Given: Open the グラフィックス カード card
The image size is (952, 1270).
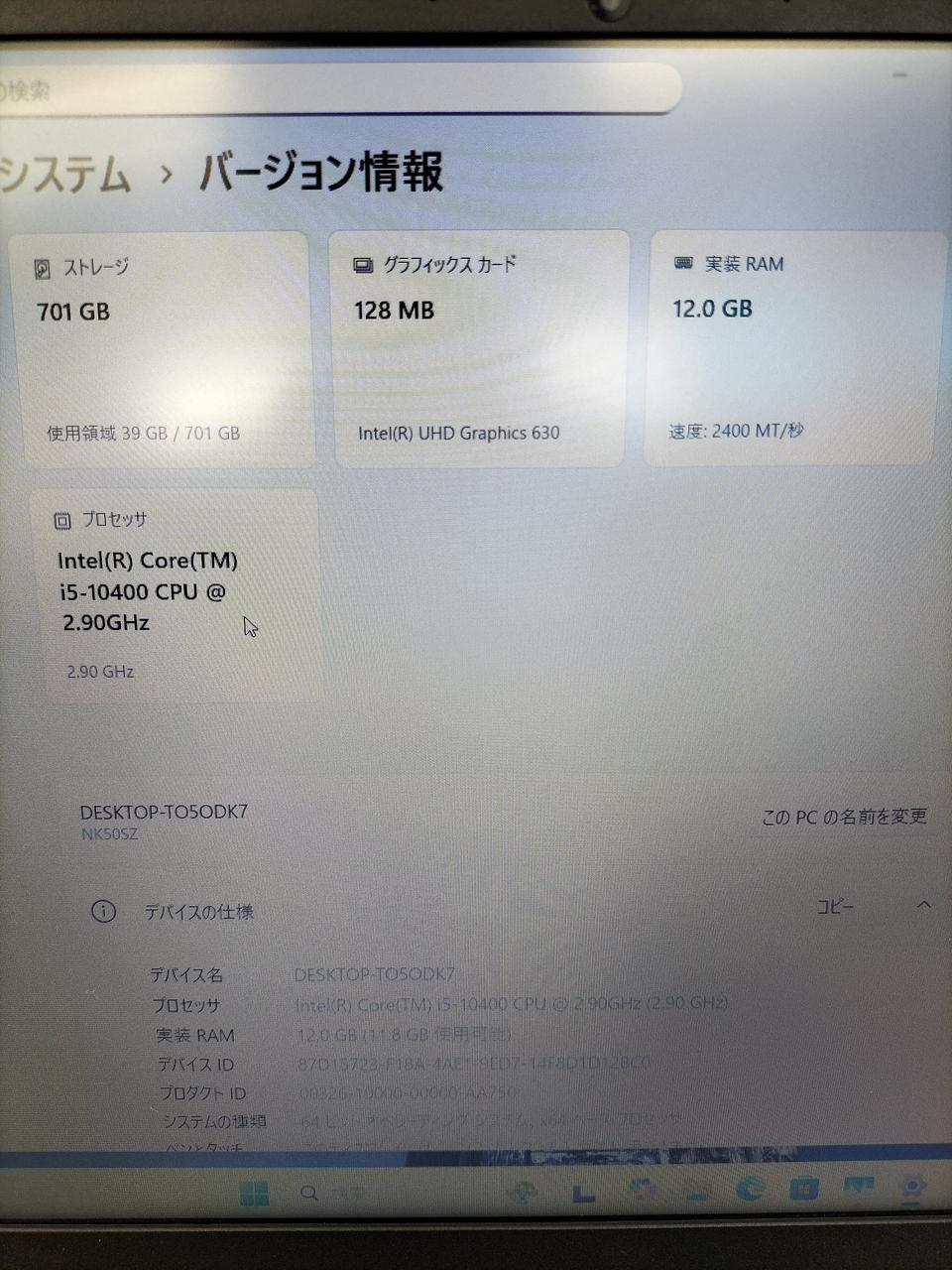Looking at the screenshot, I should point(480,348).
